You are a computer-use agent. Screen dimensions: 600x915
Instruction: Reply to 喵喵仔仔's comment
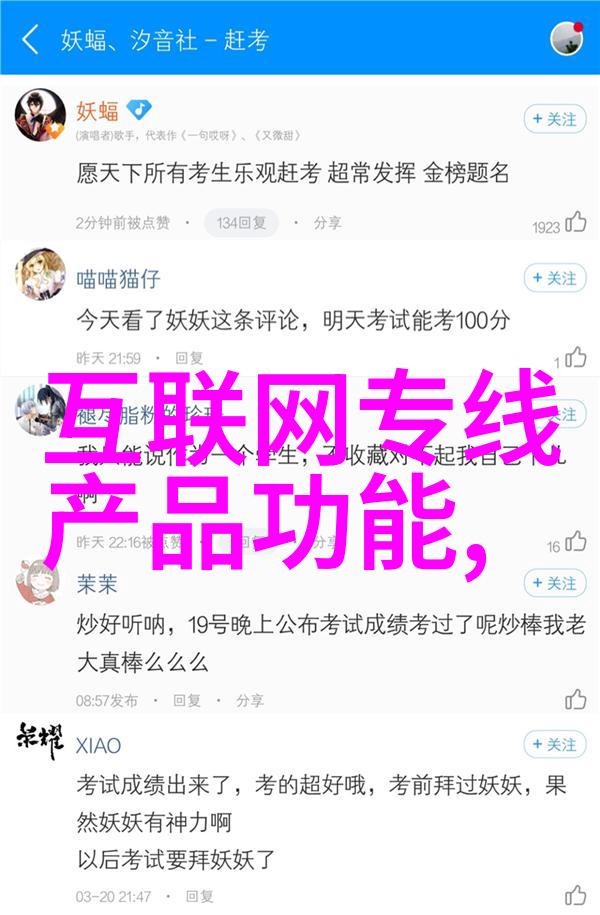[188, 358]
